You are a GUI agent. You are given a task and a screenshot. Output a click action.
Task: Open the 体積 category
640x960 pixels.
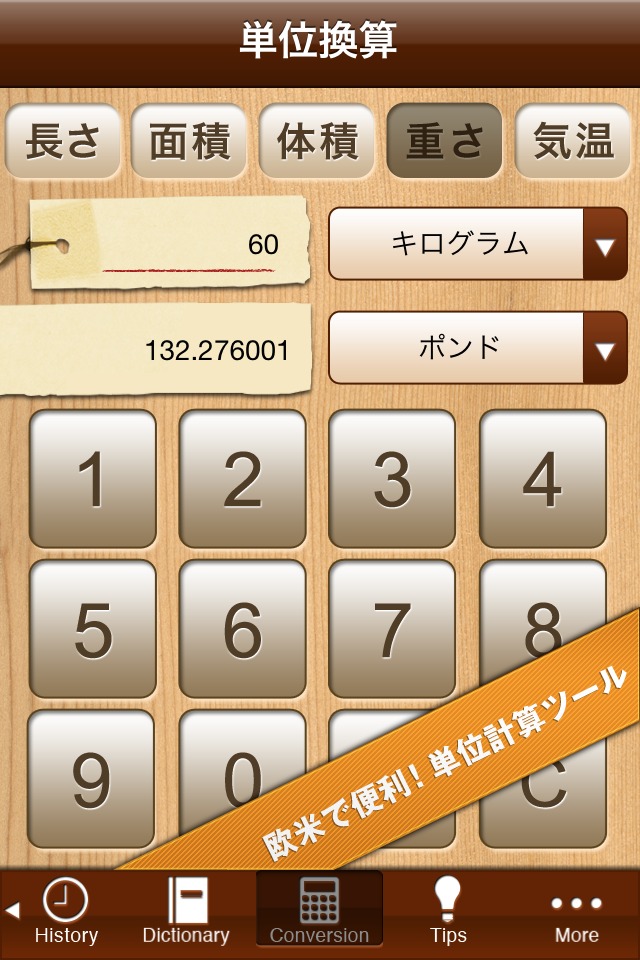[x=317, y=142]
